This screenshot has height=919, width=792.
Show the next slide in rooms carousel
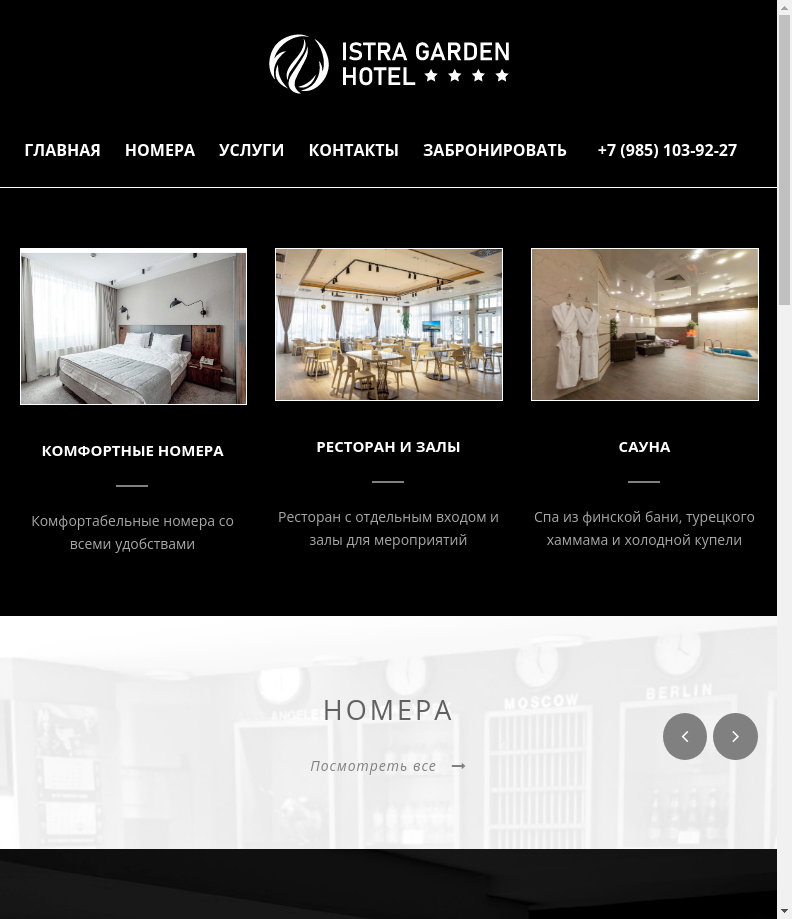point(735,736)
